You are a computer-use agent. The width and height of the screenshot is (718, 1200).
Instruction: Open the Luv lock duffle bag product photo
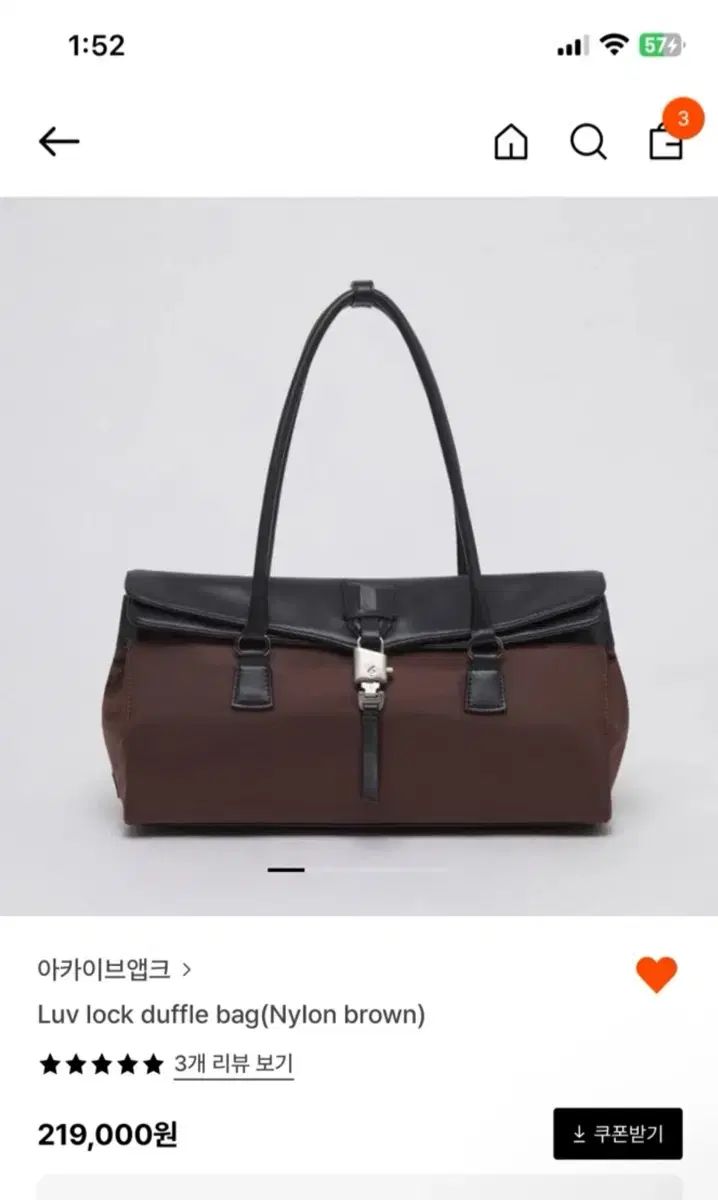coord(359,556)
